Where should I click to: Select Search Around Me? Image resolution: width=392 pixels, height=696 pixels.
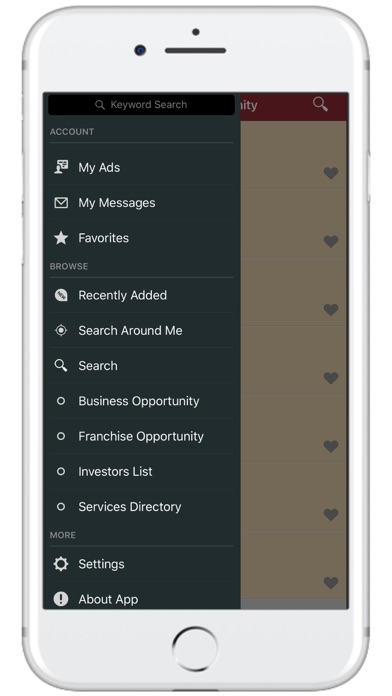141,330
